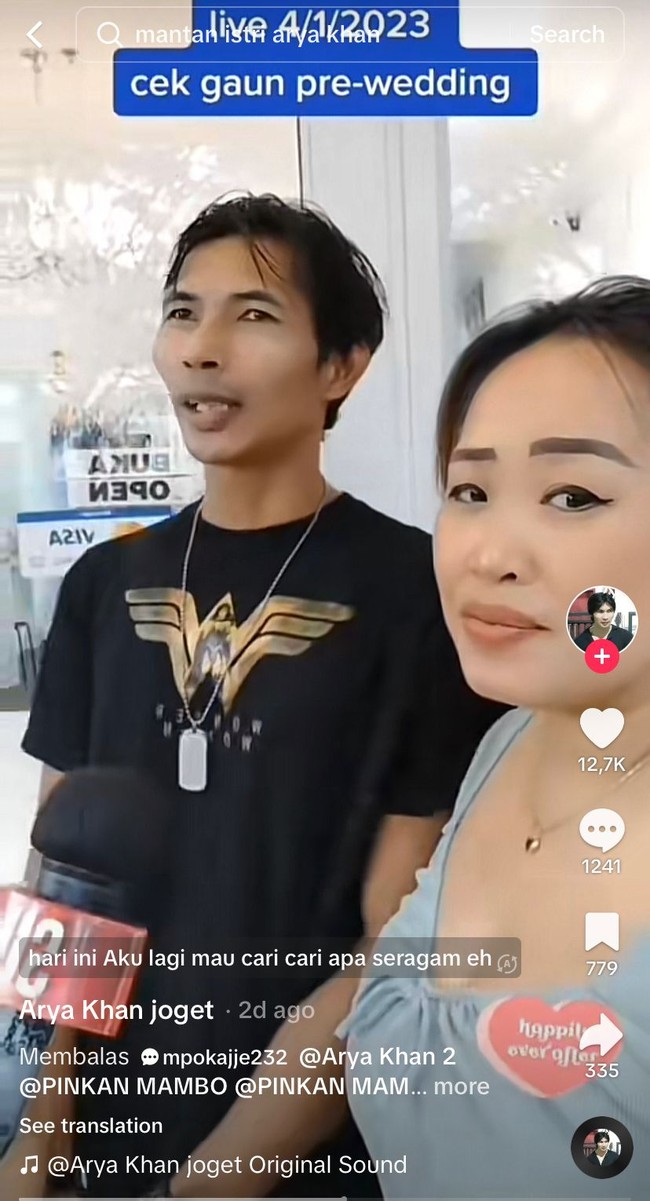The height and width of the screenshot is (1201, 650).
Task: Bookmark this video
Action: [602, 932]
